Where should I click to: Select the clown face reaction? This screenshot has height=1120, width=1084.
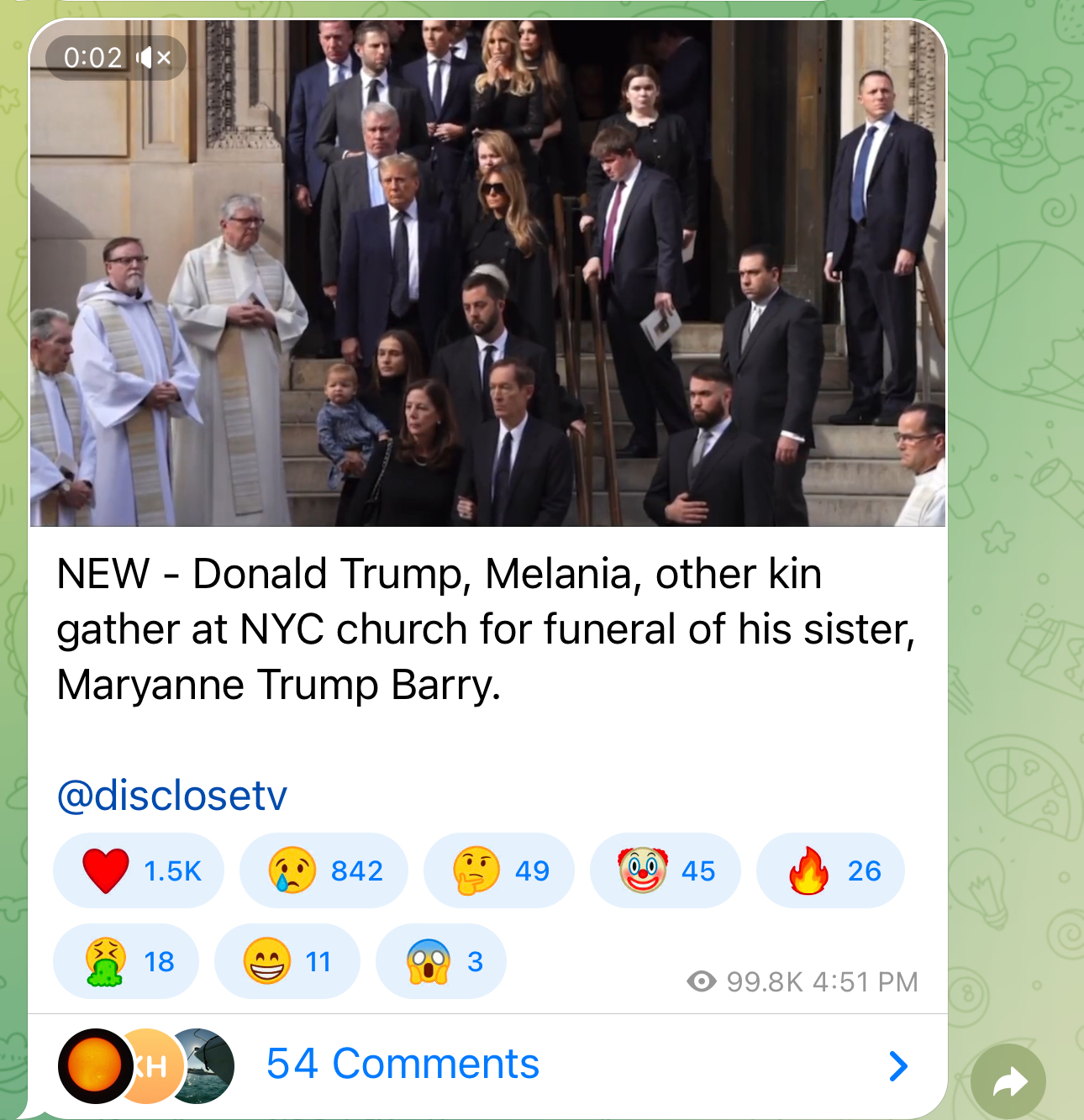[665, 870]
